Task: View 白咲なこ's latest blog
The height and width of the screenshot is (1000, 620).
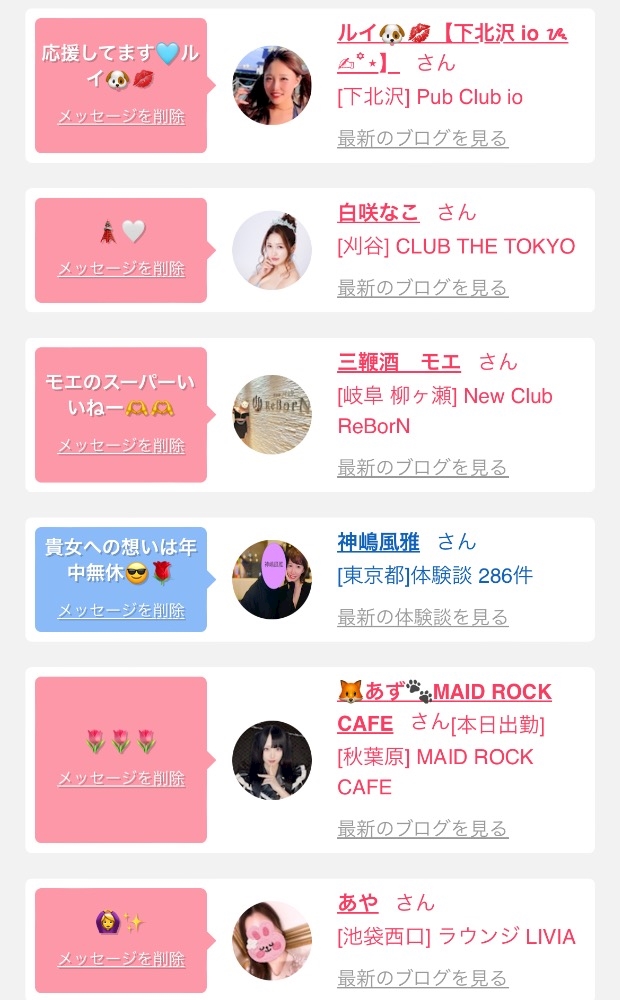Action: click(422, 288)
